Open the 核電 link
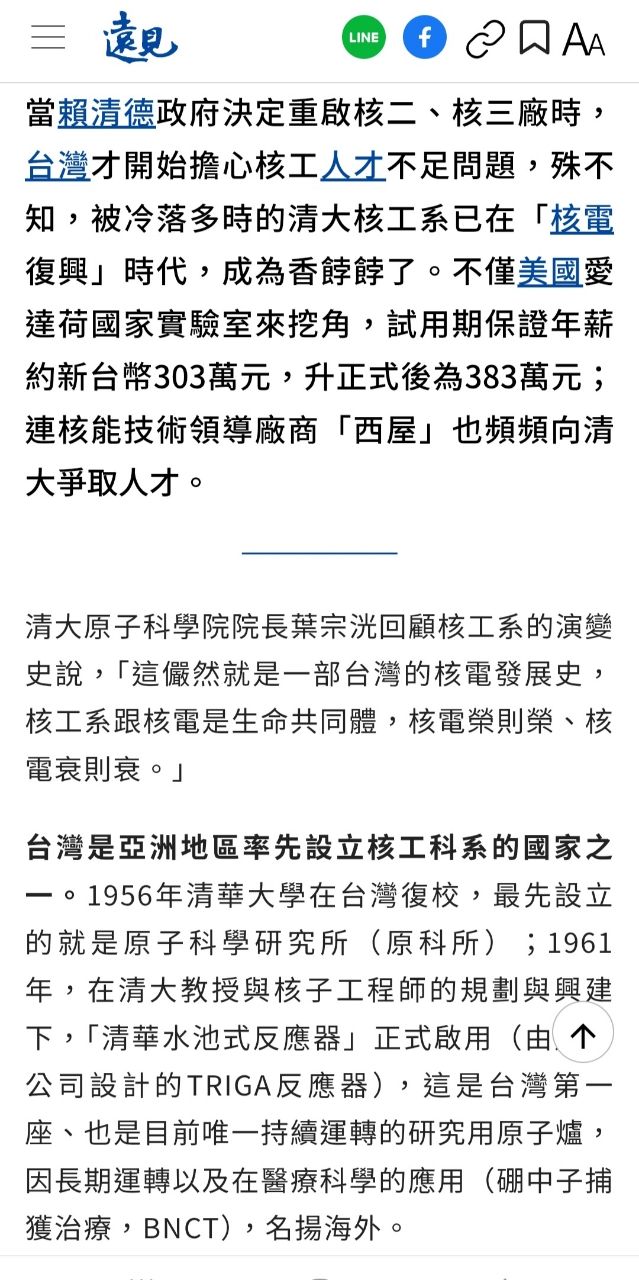This screenshot has height=1280, width=639. tap(581, 218)
